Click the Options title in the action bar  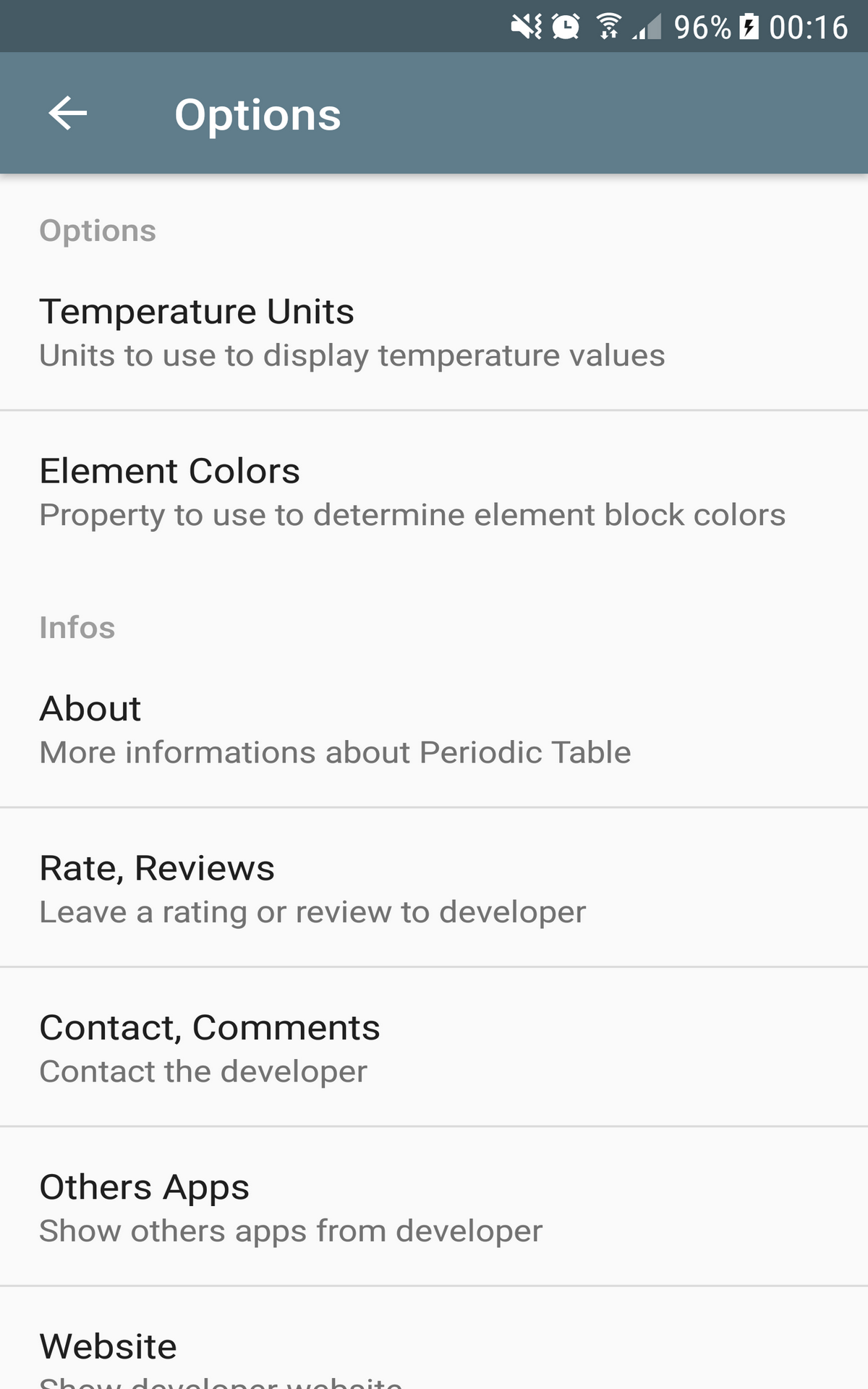pos(258,112)
